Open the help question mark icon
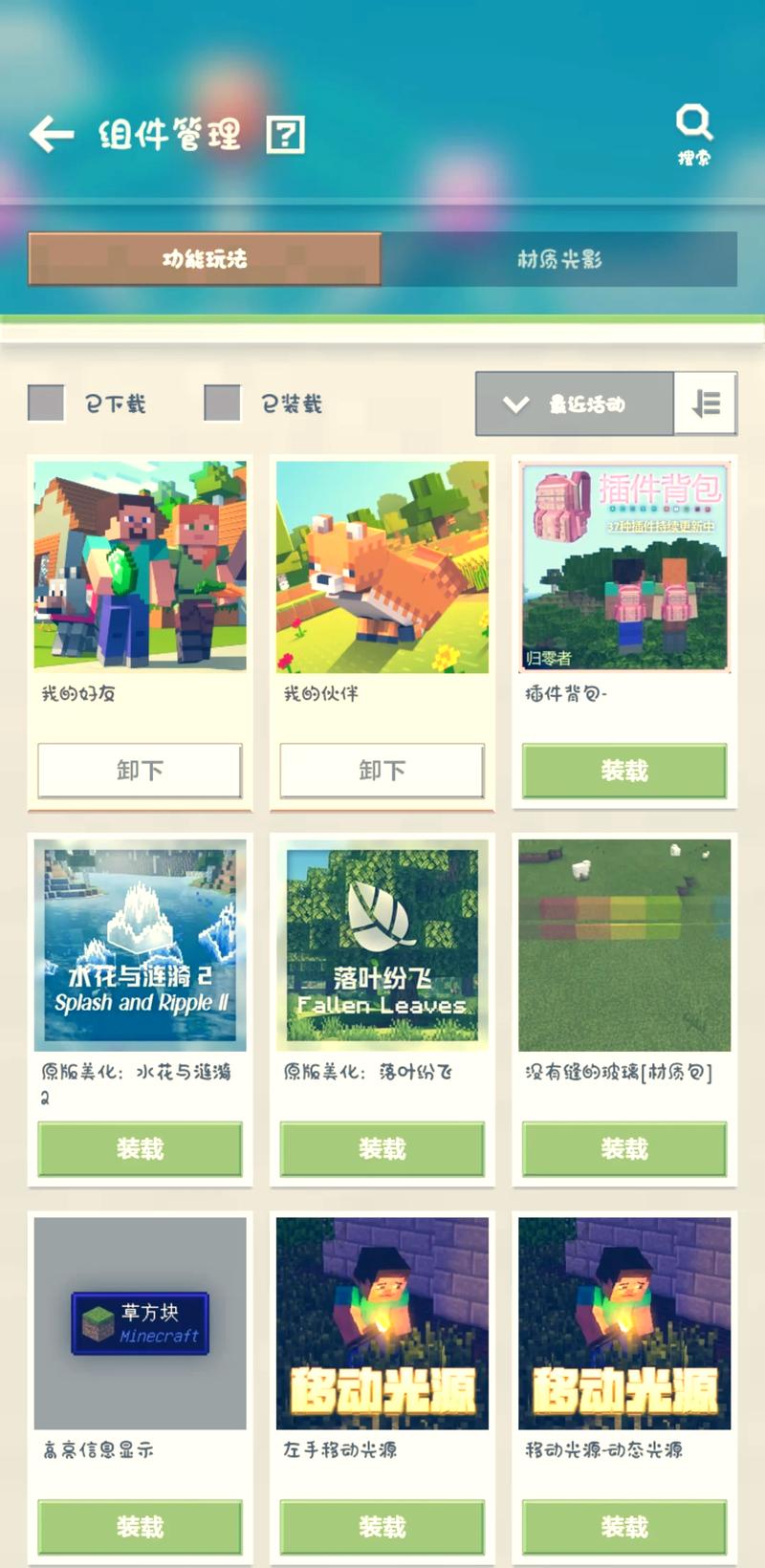 pyautogui.click(x=285, y=135)
